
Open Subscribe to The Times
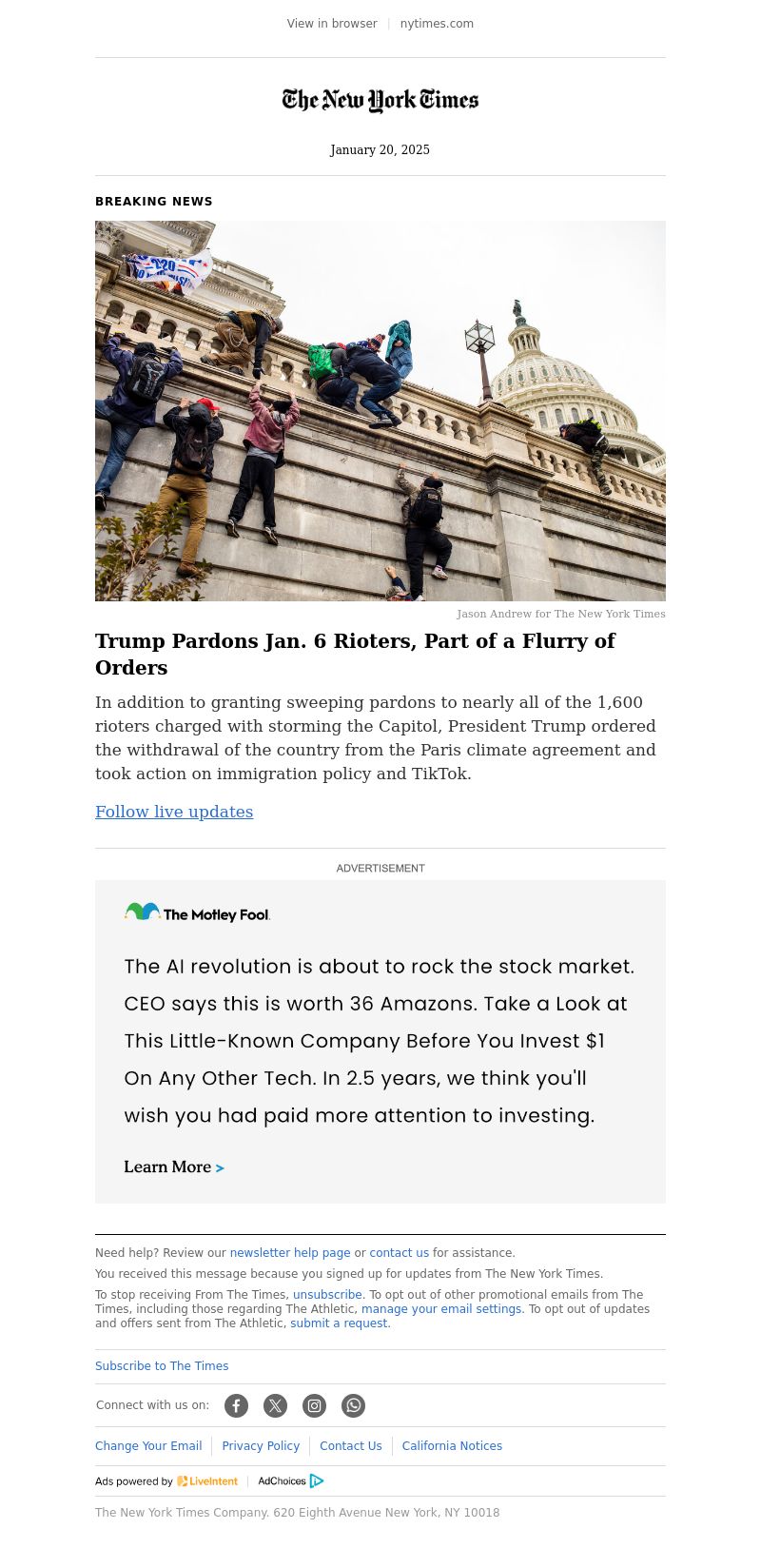pos(162,1366)
